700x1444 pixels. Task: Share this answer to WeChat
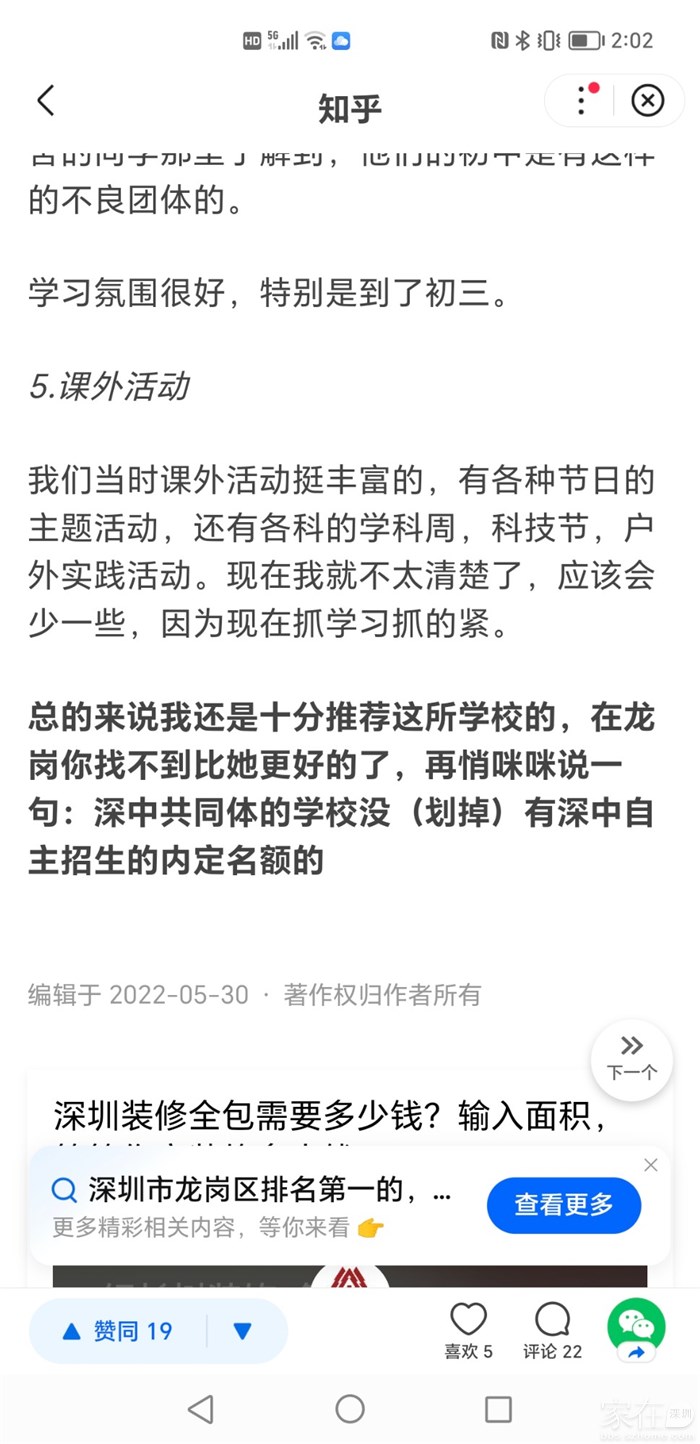coord(636,1330)
